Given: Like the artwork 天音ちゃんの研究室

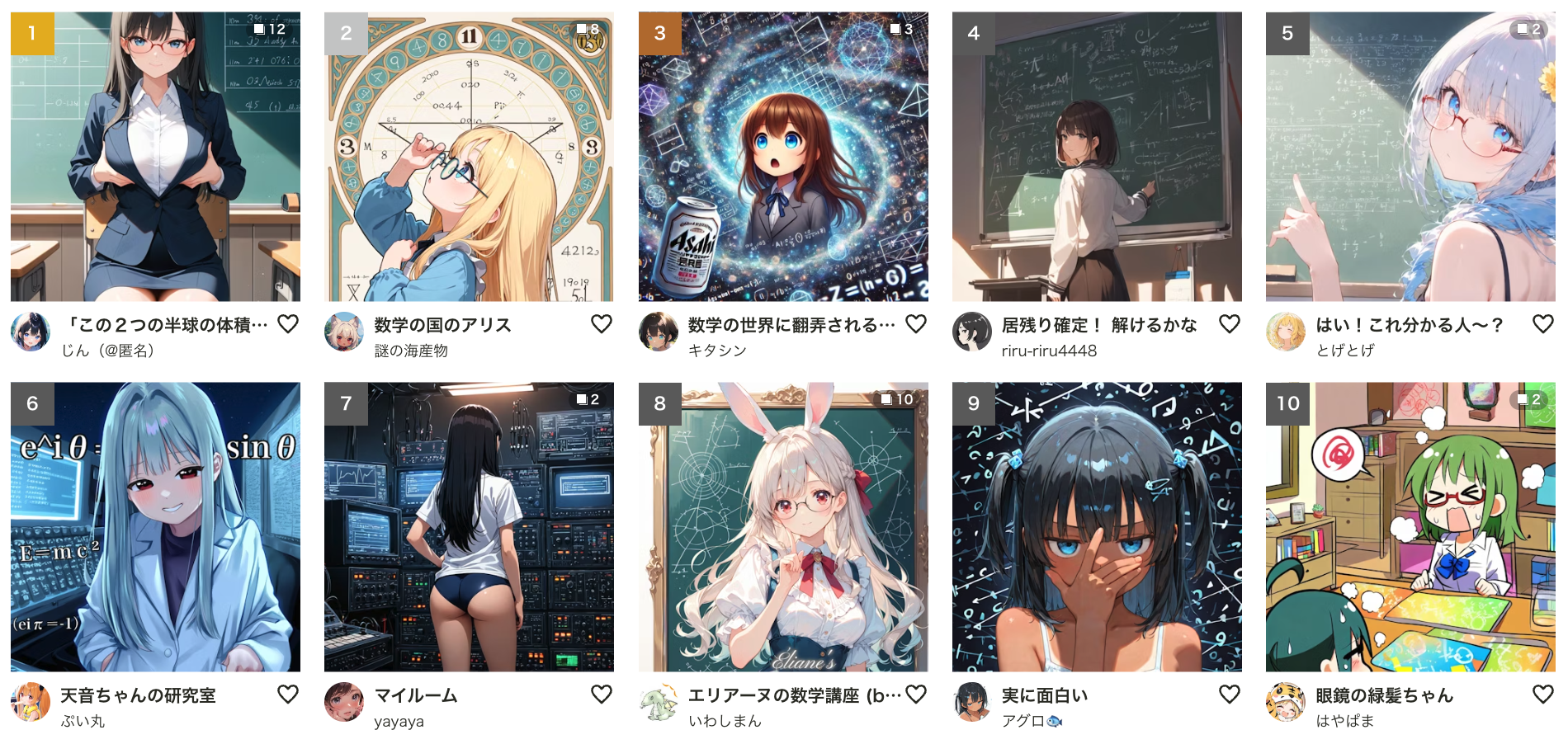Looking at the screenshot, I should 288,695.
